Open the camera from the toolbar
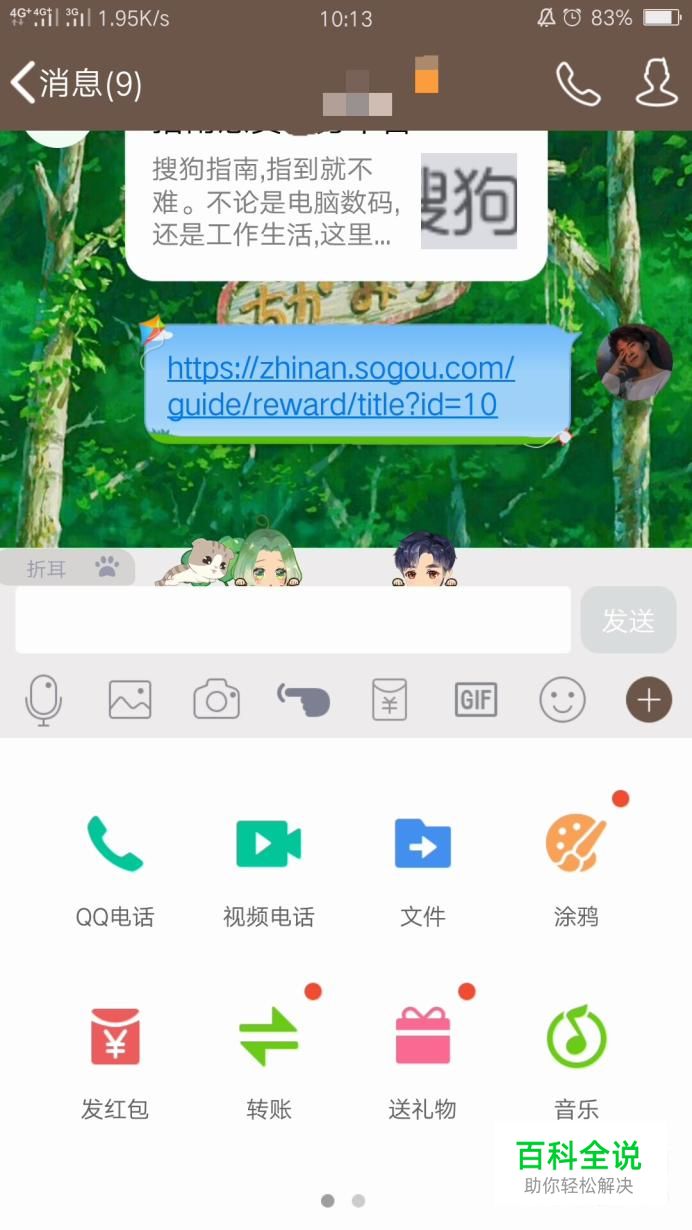 216,700
